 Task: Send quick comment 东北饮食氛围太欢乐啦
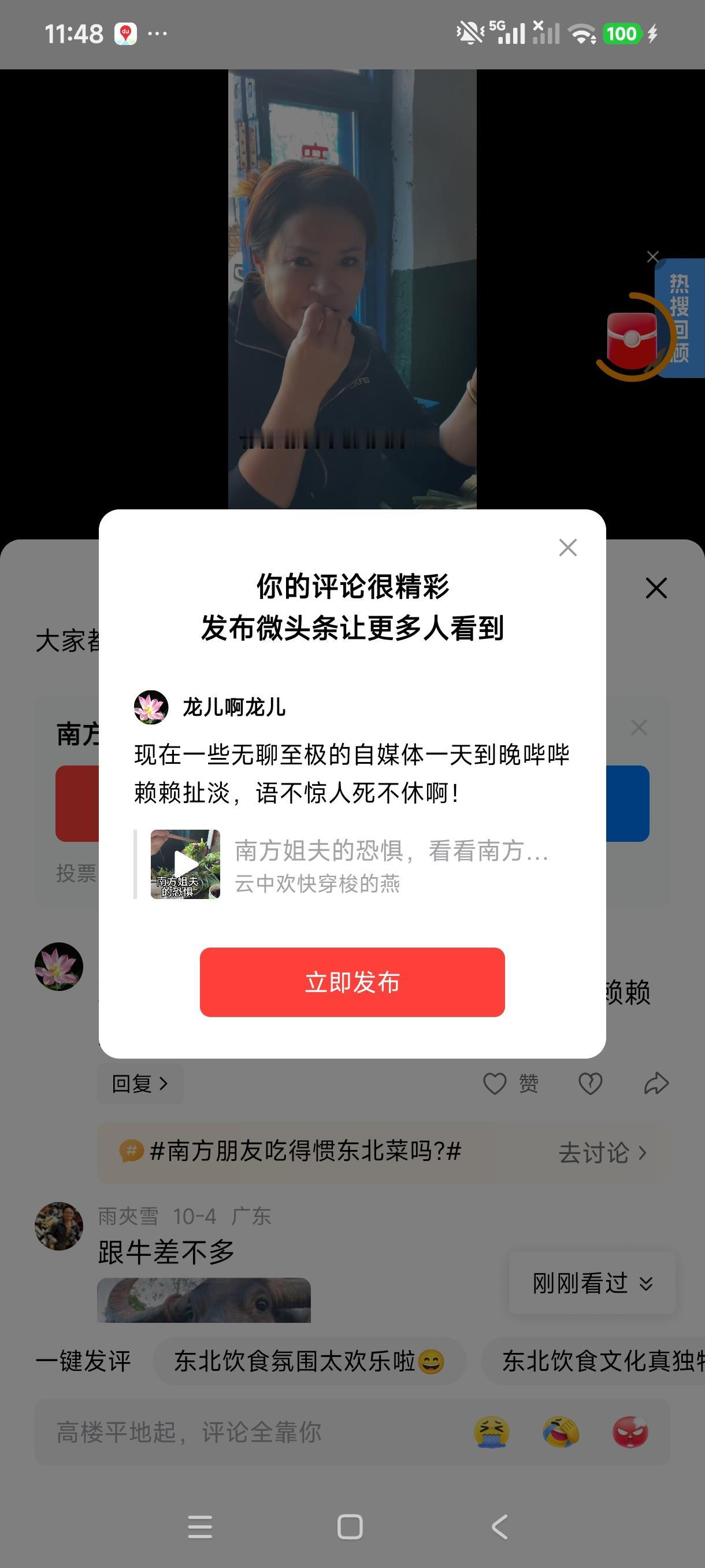309,1361
